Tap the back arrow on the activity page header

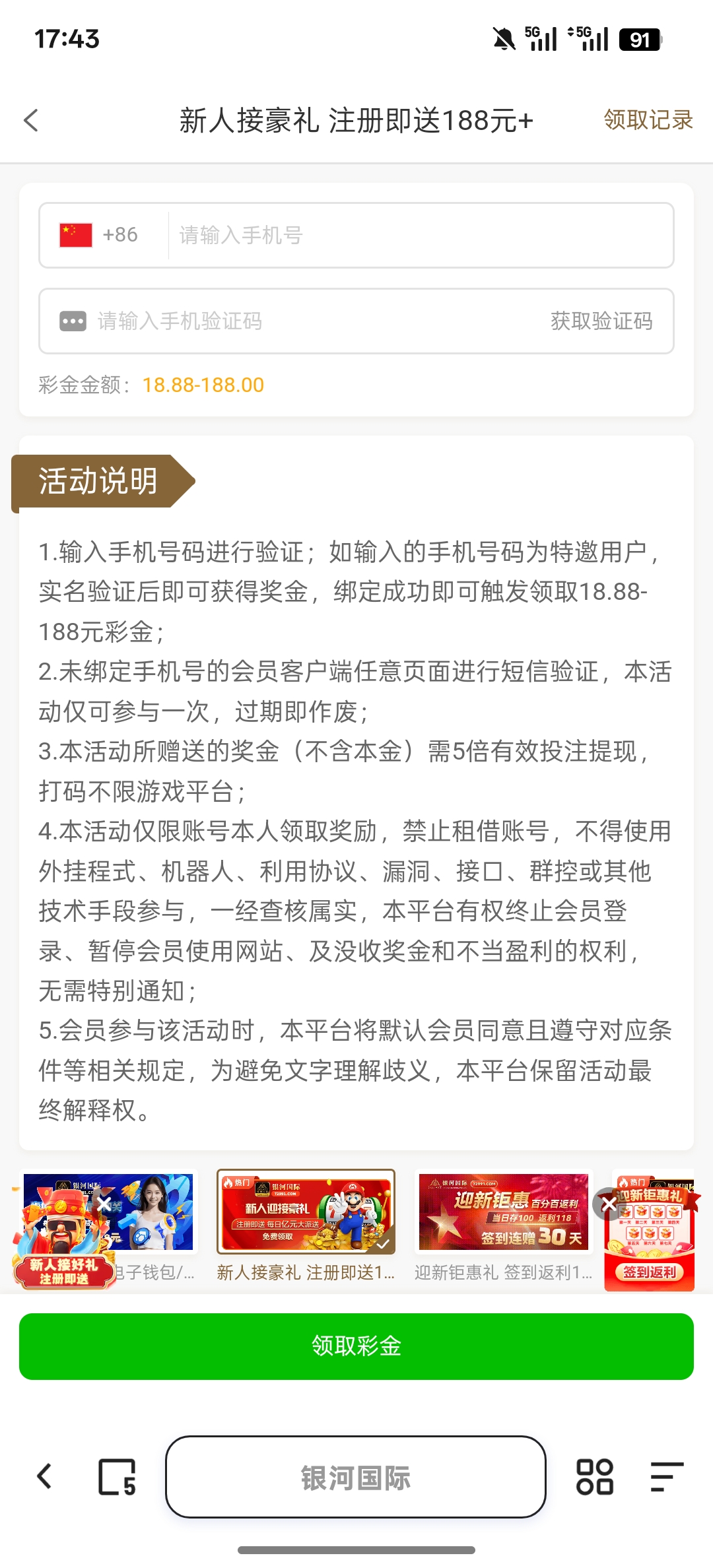click(30, 121)
